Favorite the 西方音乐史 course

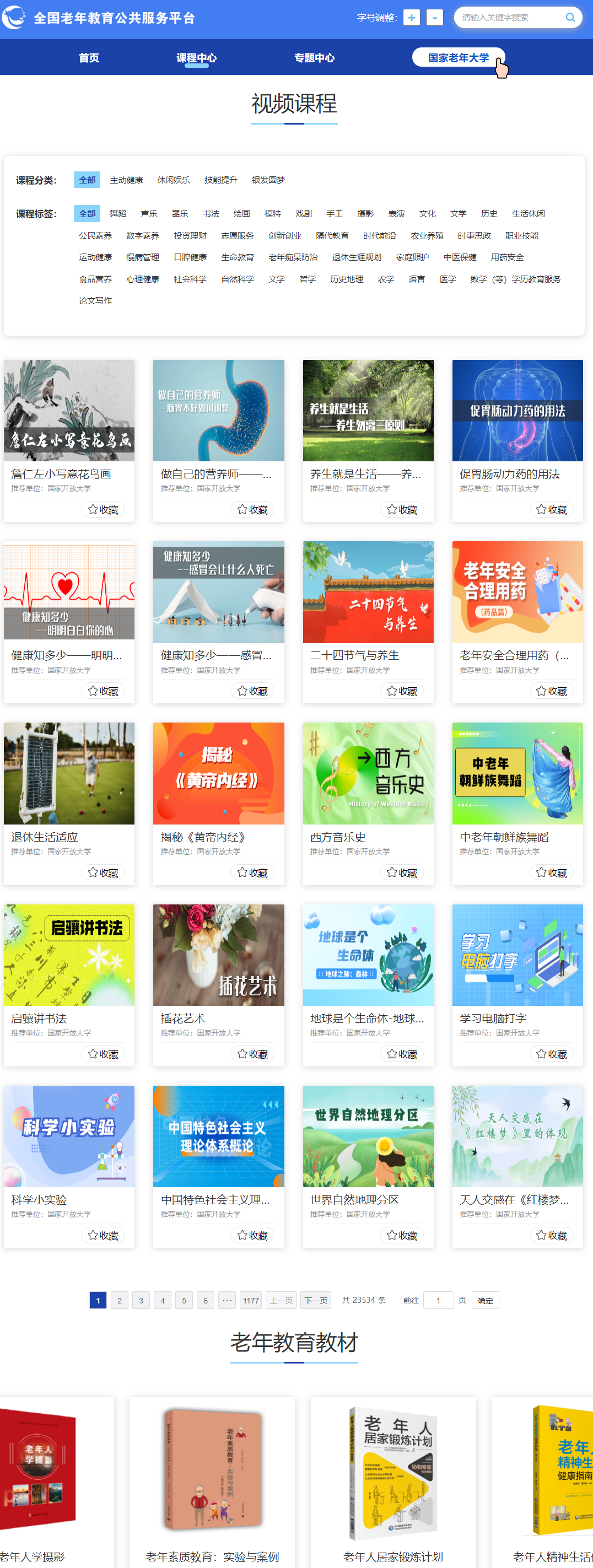[x=402, y=872]
